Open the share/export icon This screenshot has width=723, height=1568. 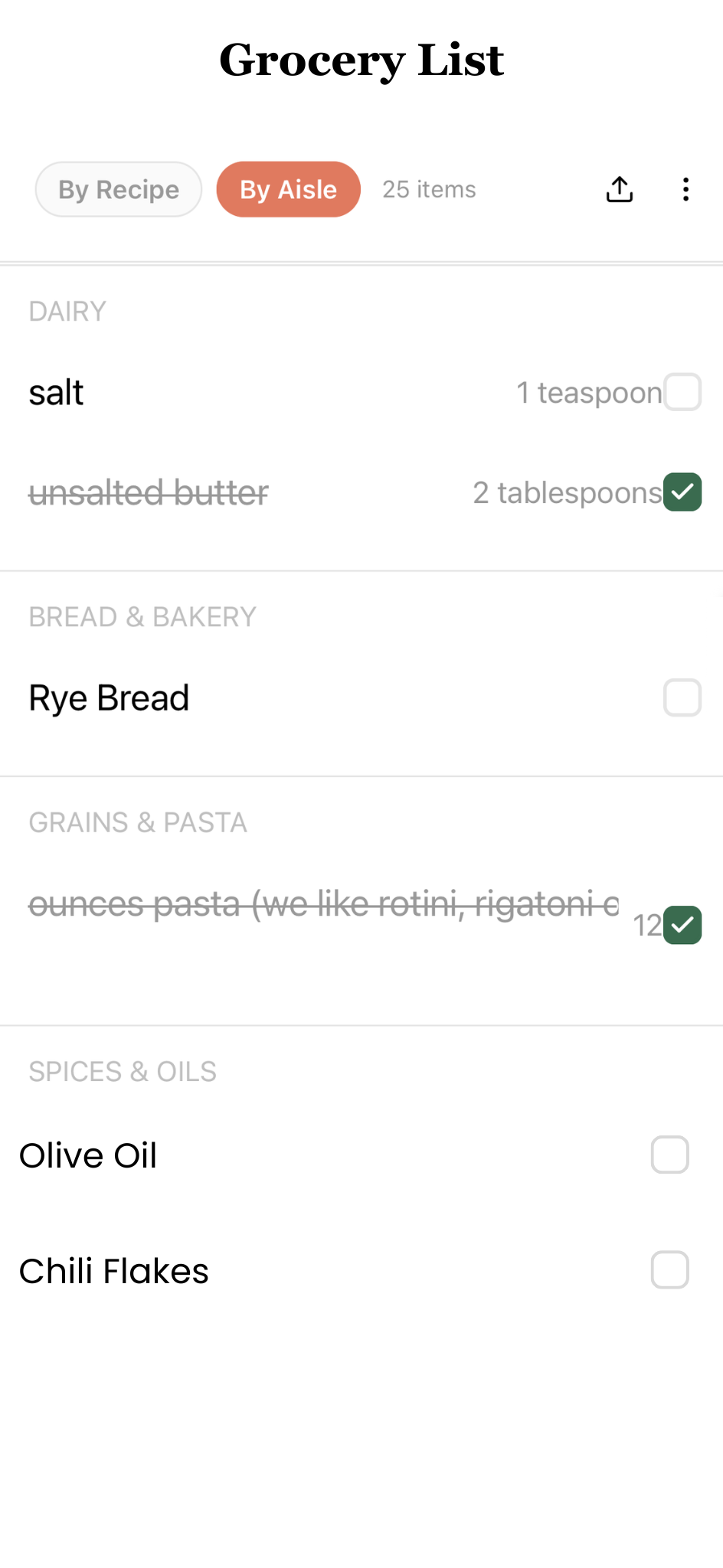[619, 189]
